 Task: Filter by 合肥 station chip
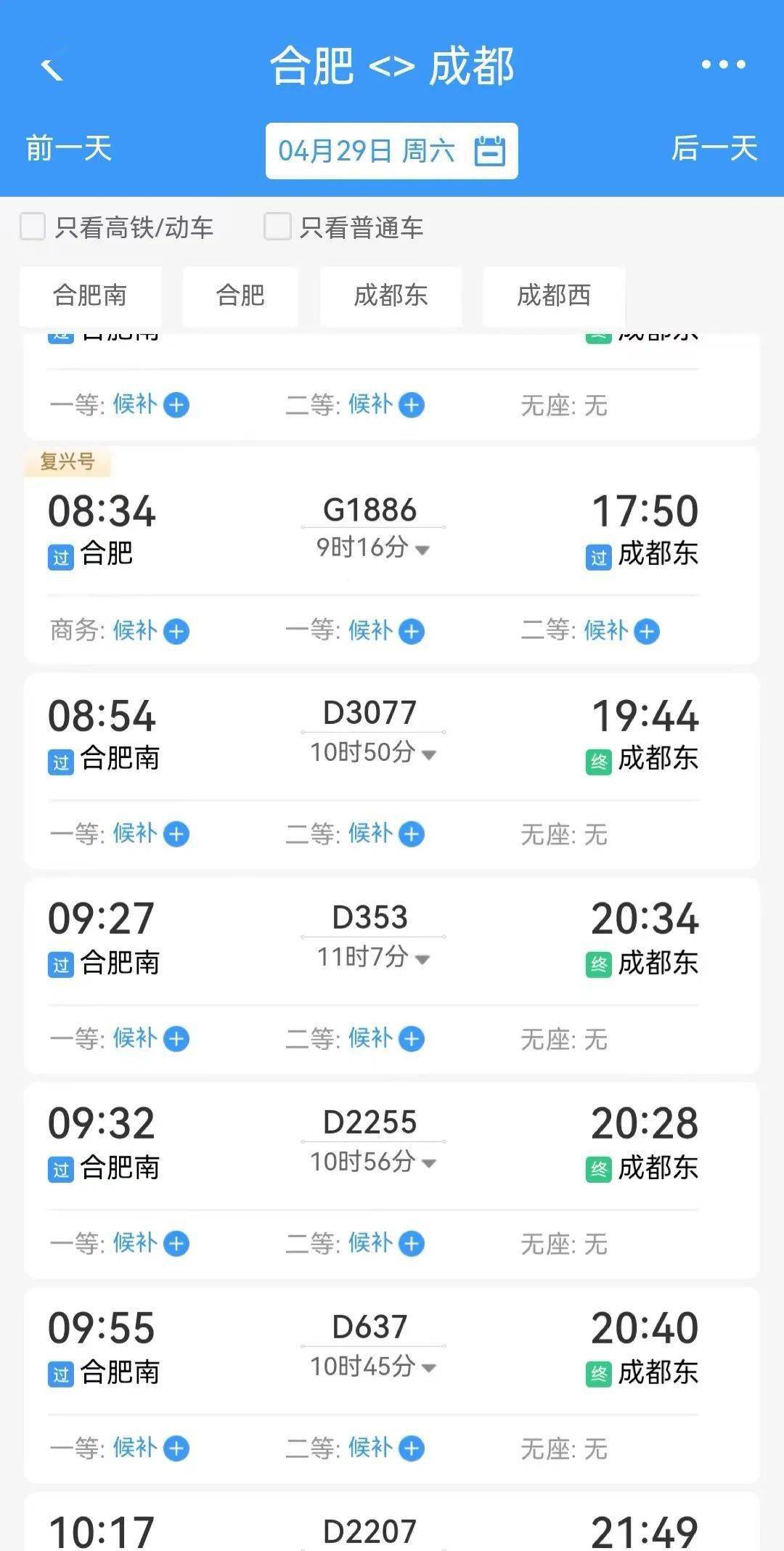pos(240,296)
